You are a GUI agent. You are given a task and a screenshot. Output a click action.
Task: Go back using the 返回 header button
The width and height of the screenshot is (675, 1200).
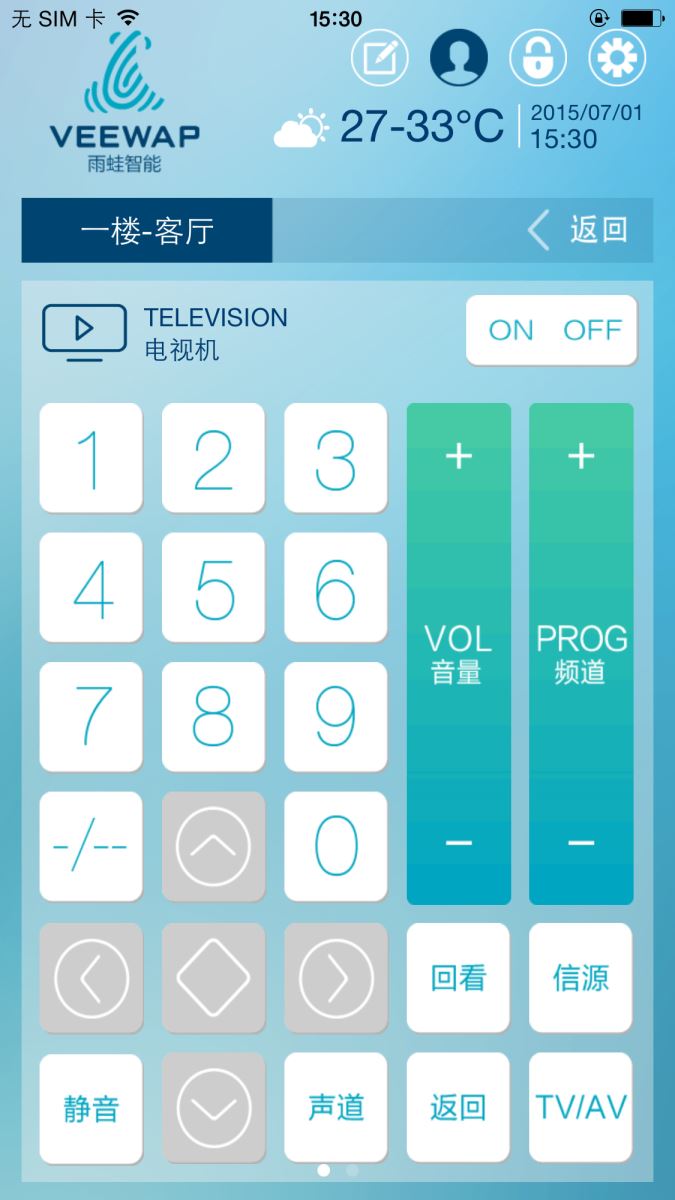578,230
